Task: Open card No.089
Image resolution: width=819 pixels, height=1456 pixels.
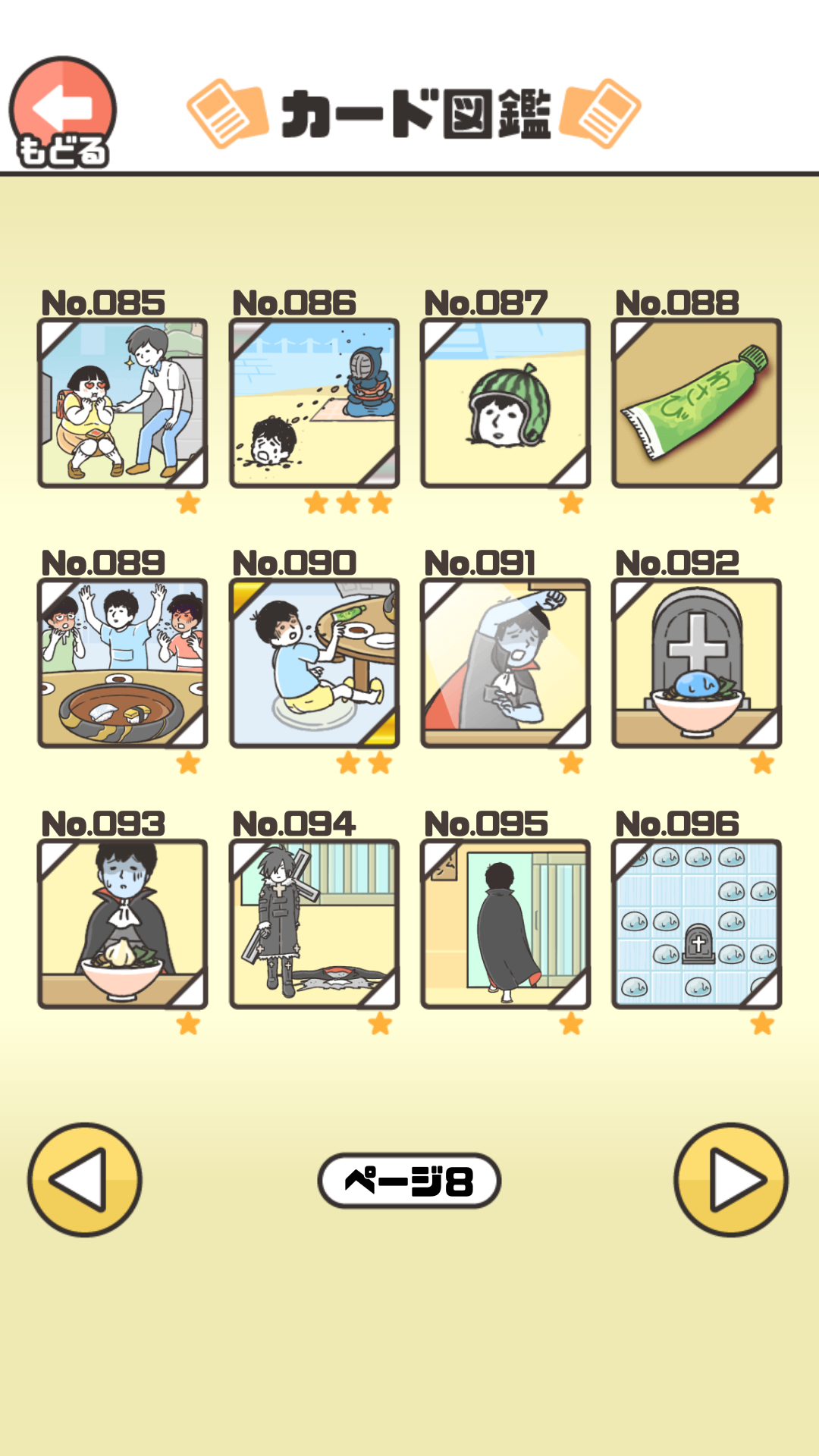Action: click(122, 664)
